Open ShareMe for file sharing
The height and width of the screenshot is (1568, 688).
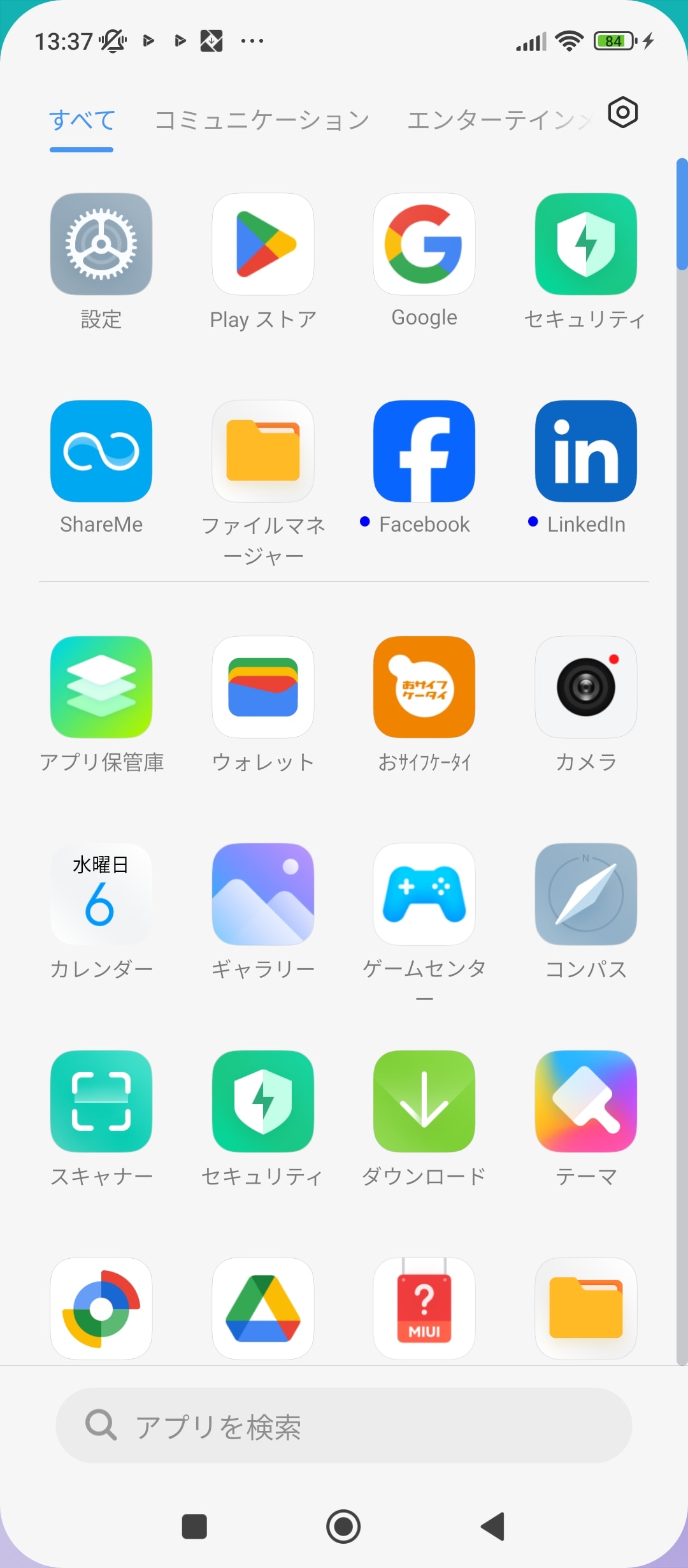pos(101,451)
